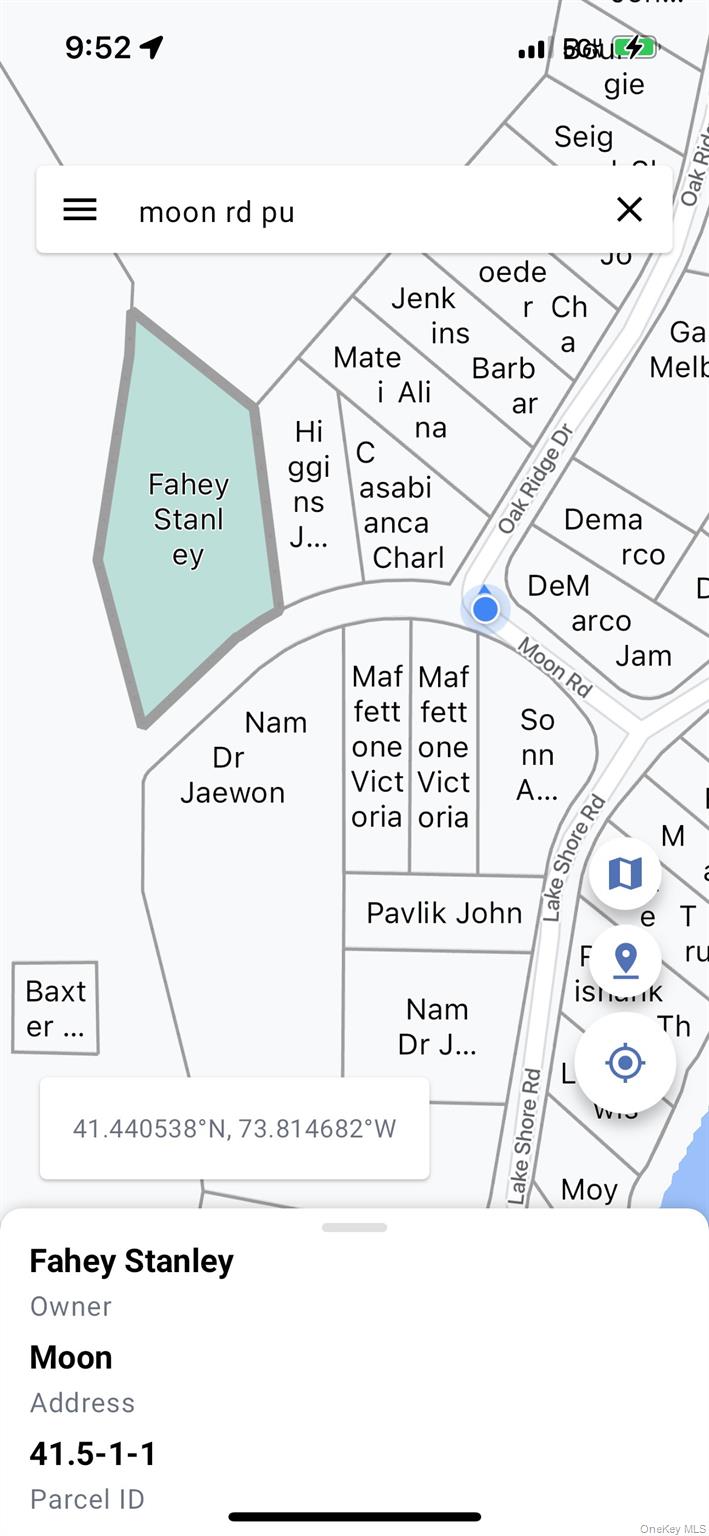The height and width of the screenshot is (1536, 709).
Task: Tap the coordinates box
Action: coord(234,1129)
